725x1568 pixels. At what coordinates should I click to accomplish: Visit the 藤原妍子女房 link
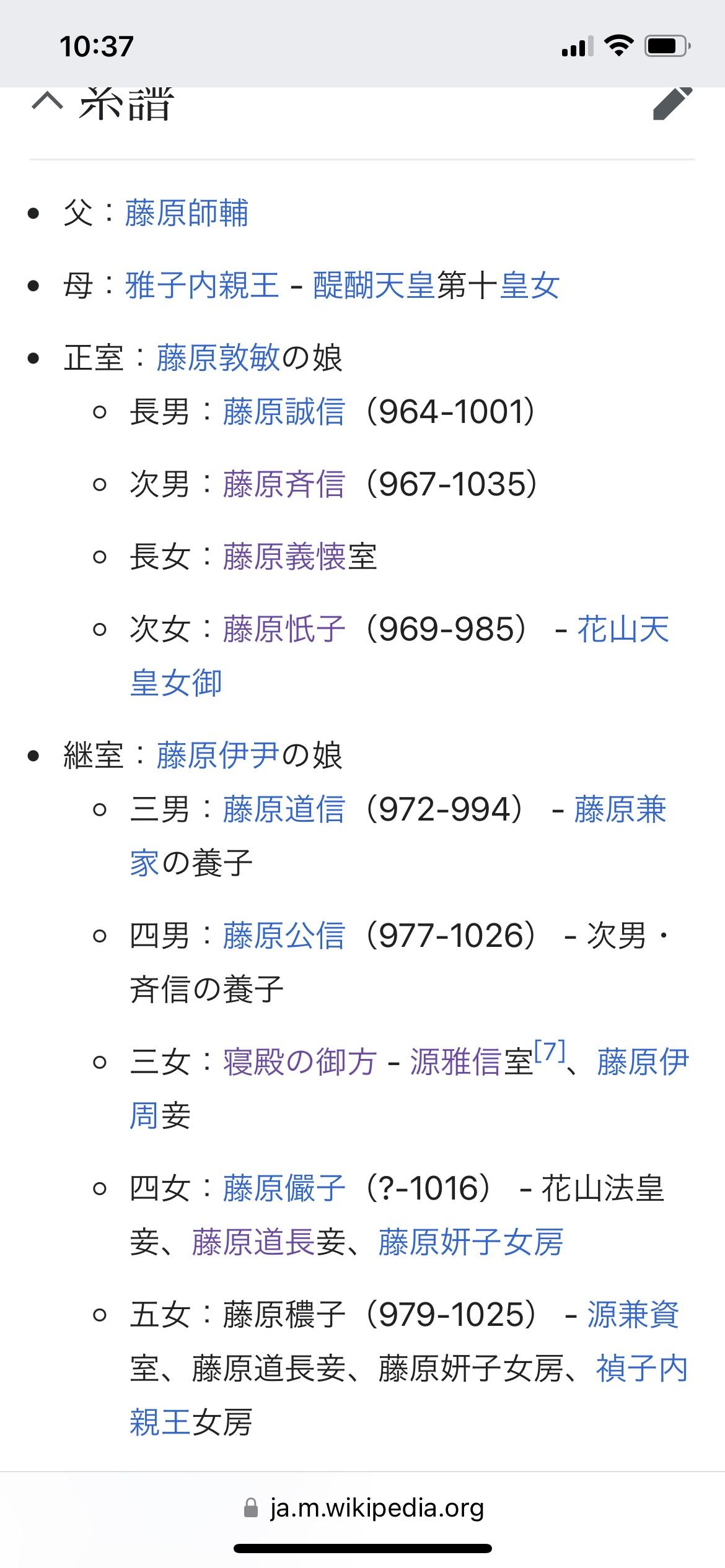(x=471, y=1242)
